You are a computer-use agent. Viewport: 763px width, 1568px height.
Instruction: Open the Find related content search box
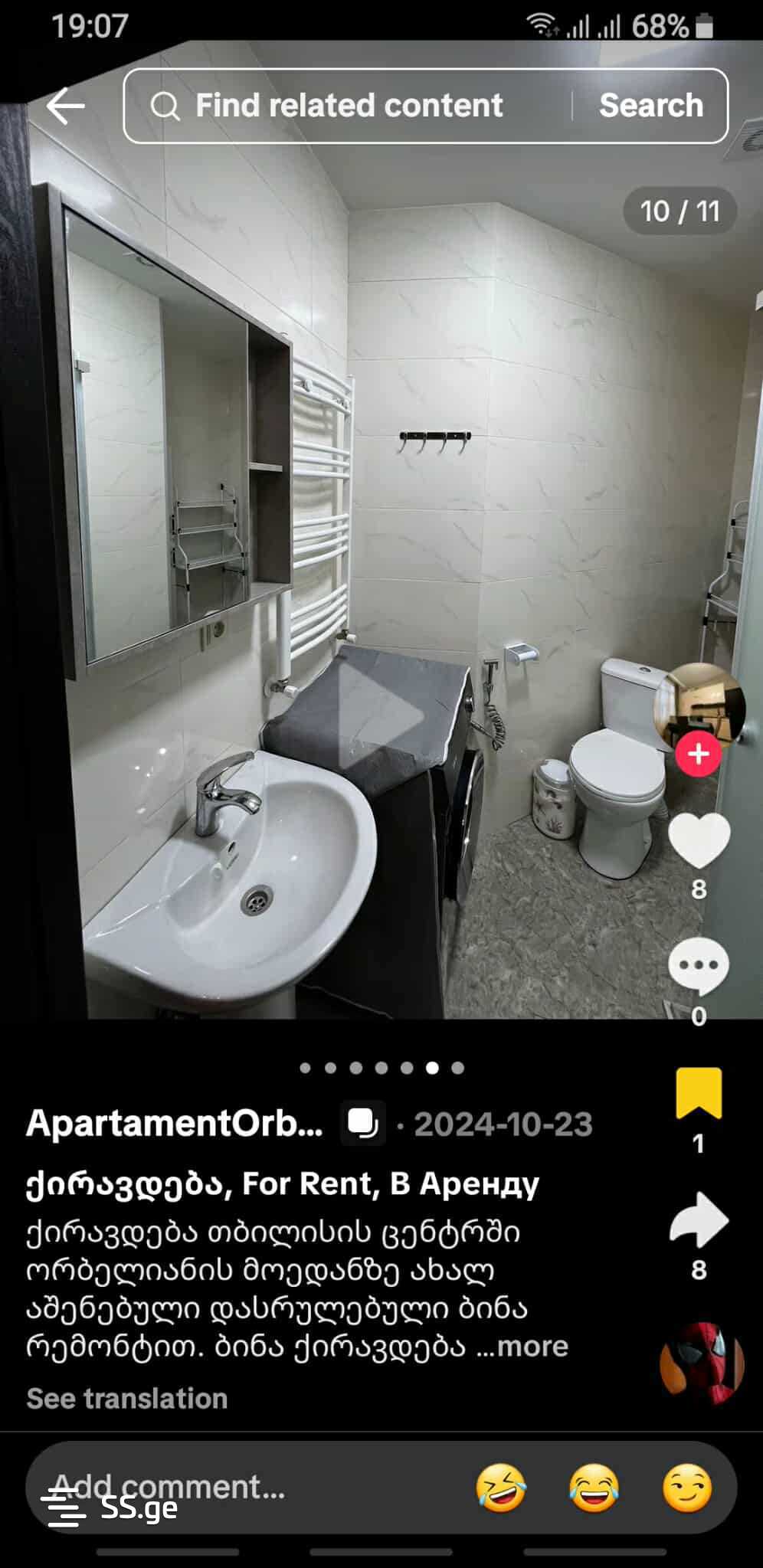coord(349,106)
